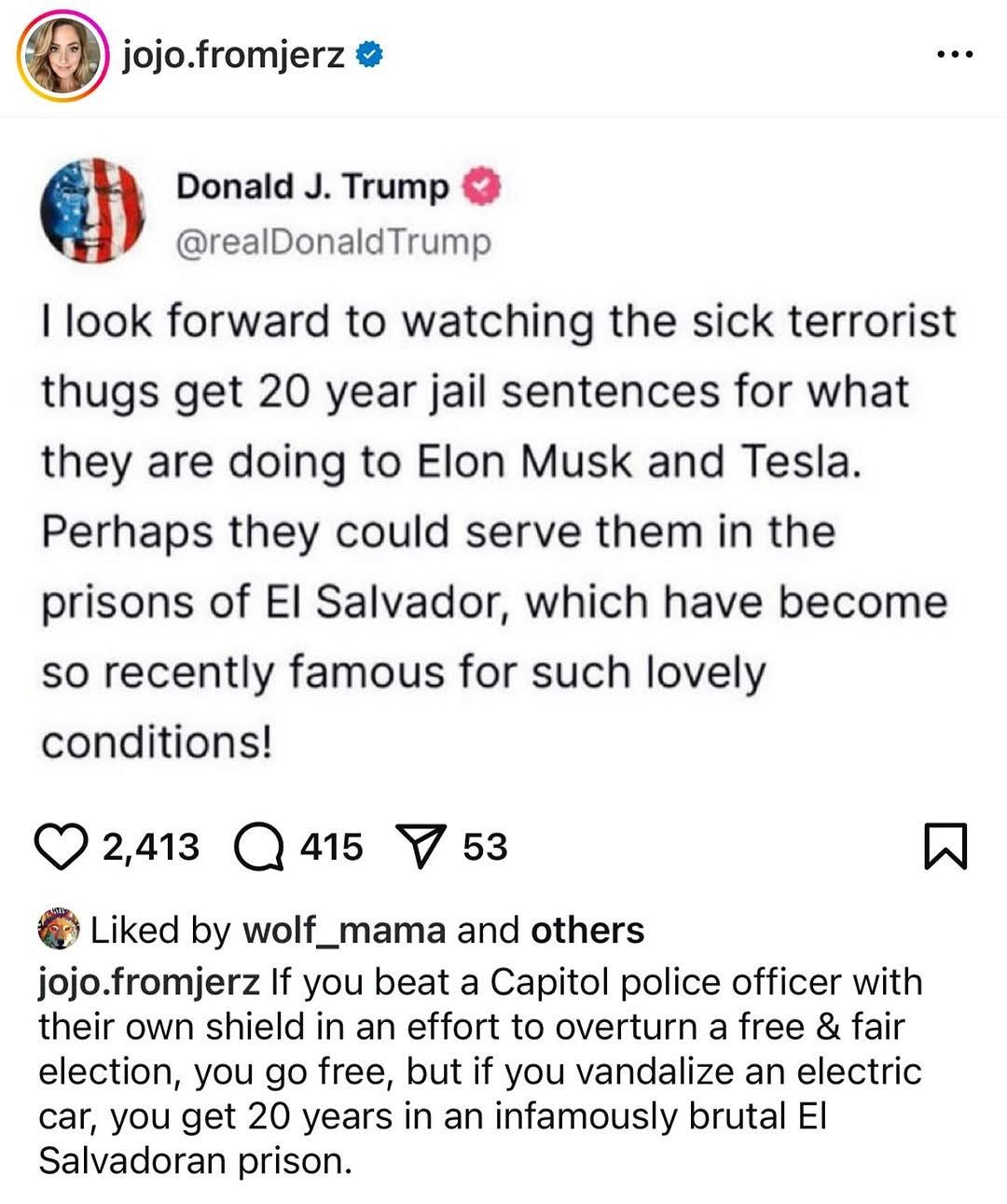Open jojo.fromjerz profile picture story
Screen dimensions: 1007x1204
click(x=62, y=56)
